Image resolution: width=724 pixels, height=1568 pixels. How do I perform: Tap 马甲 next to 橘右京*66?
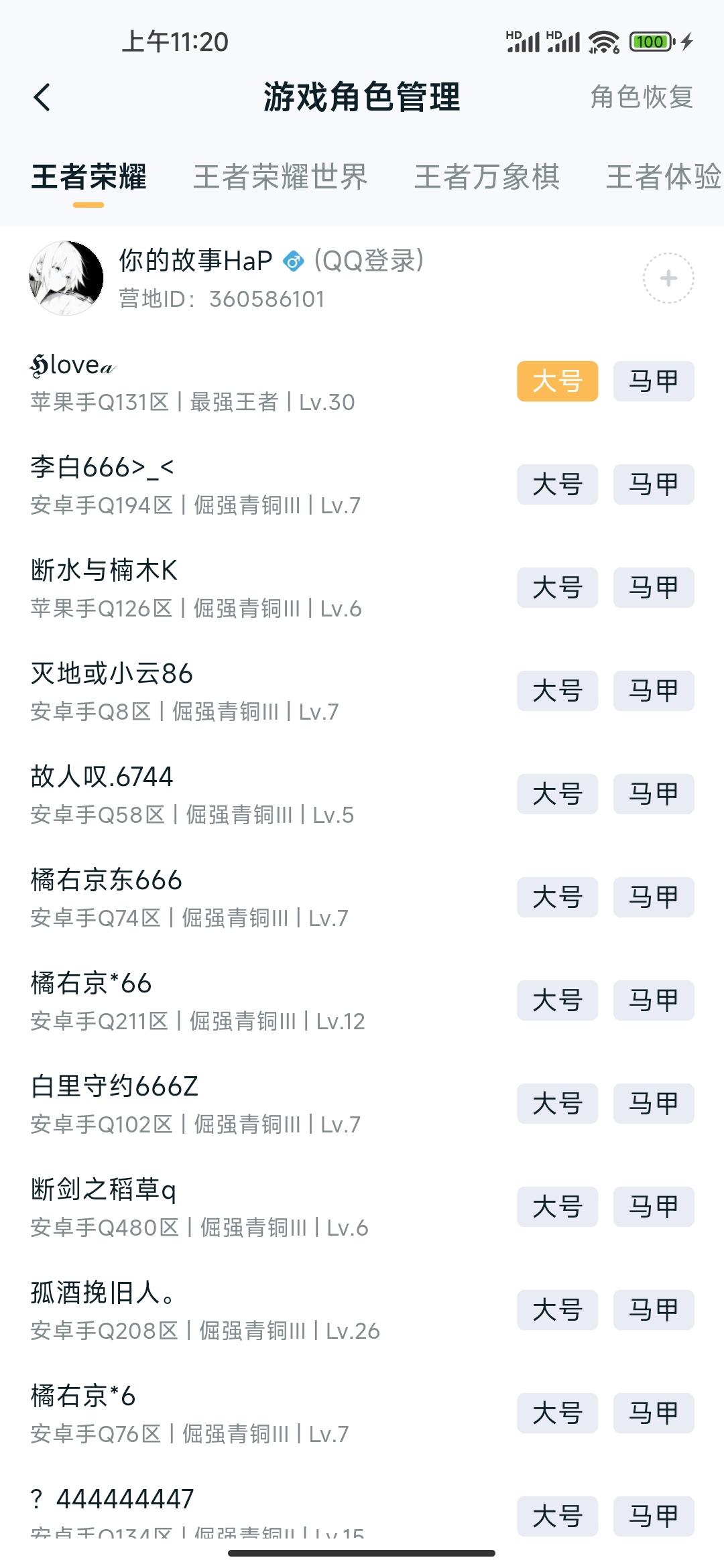[x=653, y=1000]
